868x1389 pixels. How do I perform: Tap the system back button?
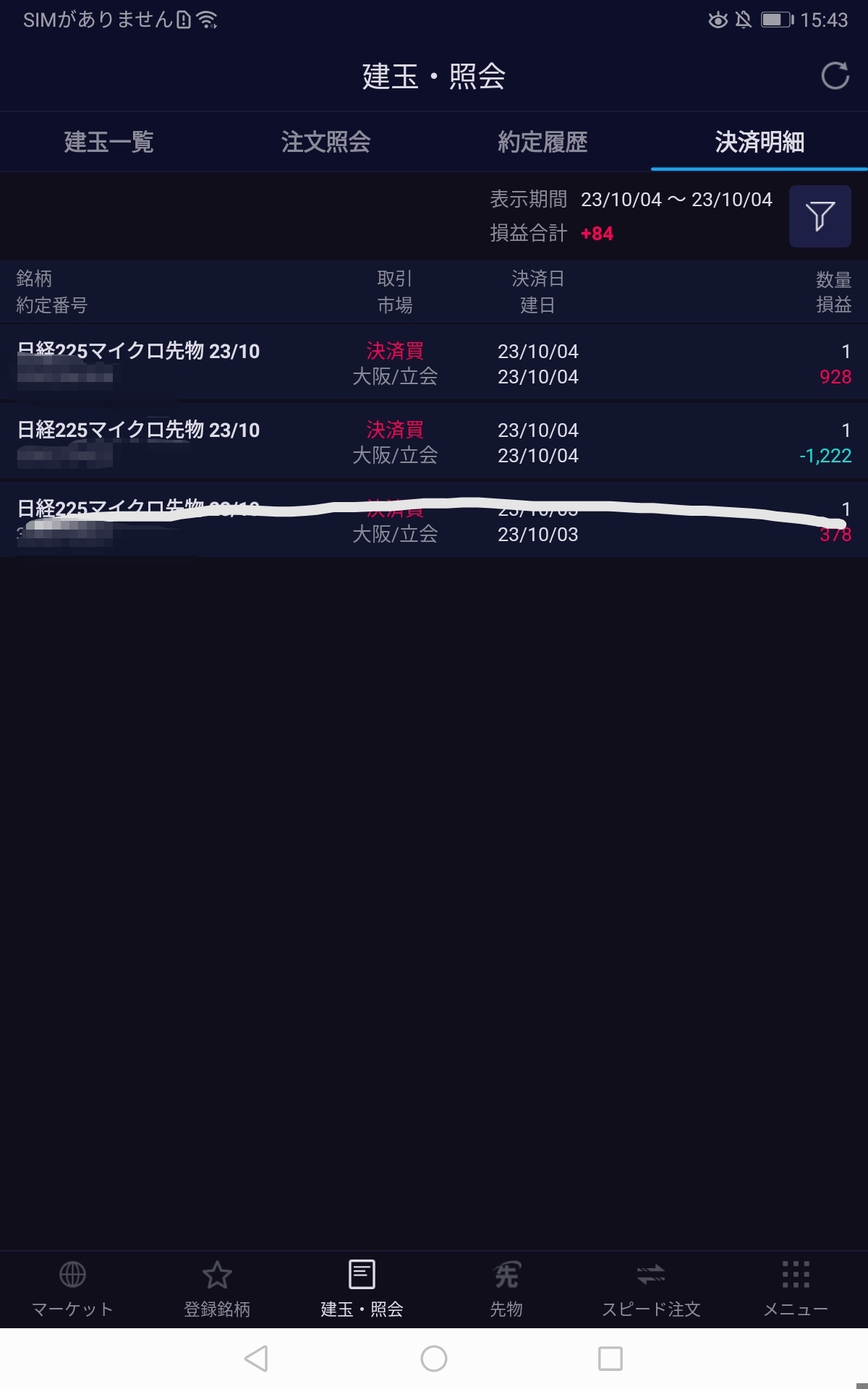pos(257,1359)
